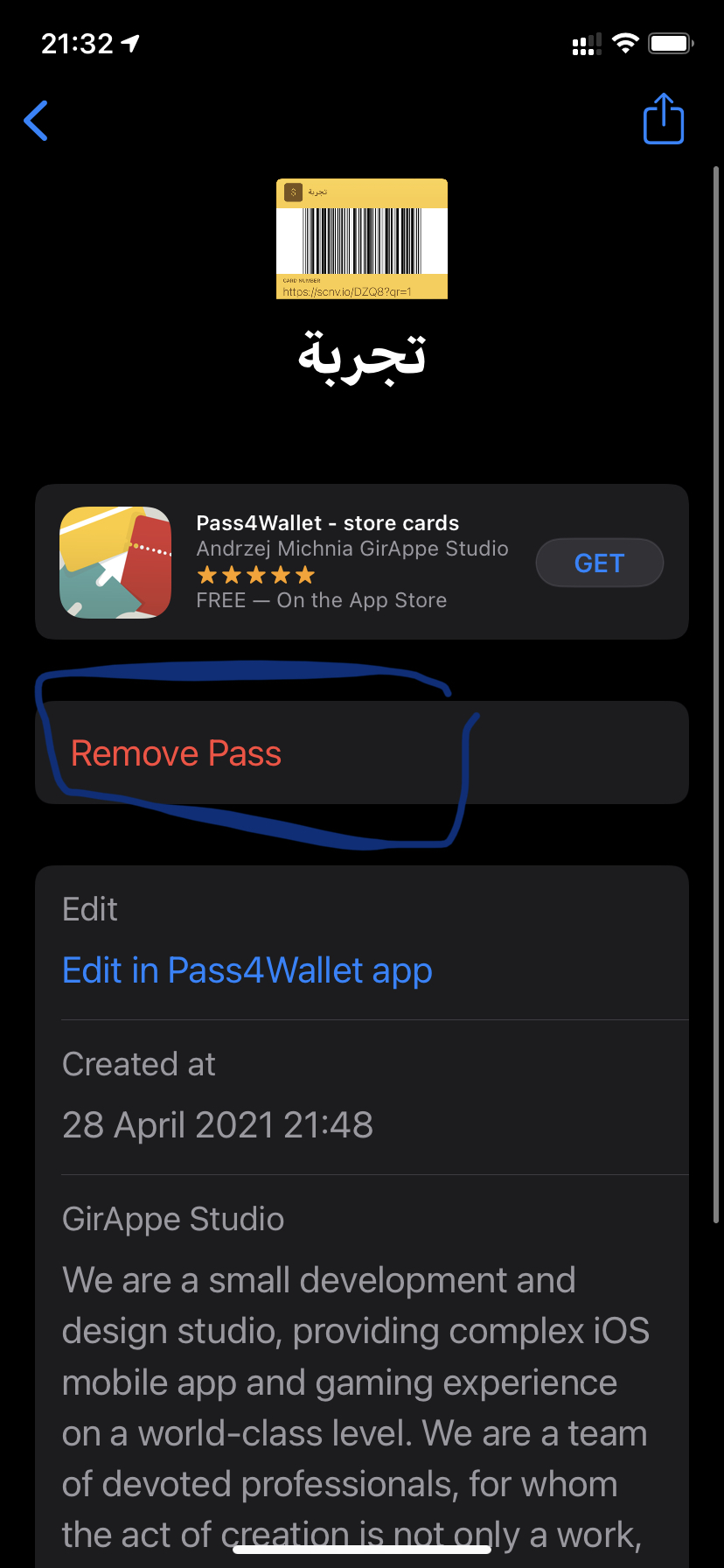Go back using the top-left arrow
This screenshot has width=724, height=1568.
coord(36,121)
